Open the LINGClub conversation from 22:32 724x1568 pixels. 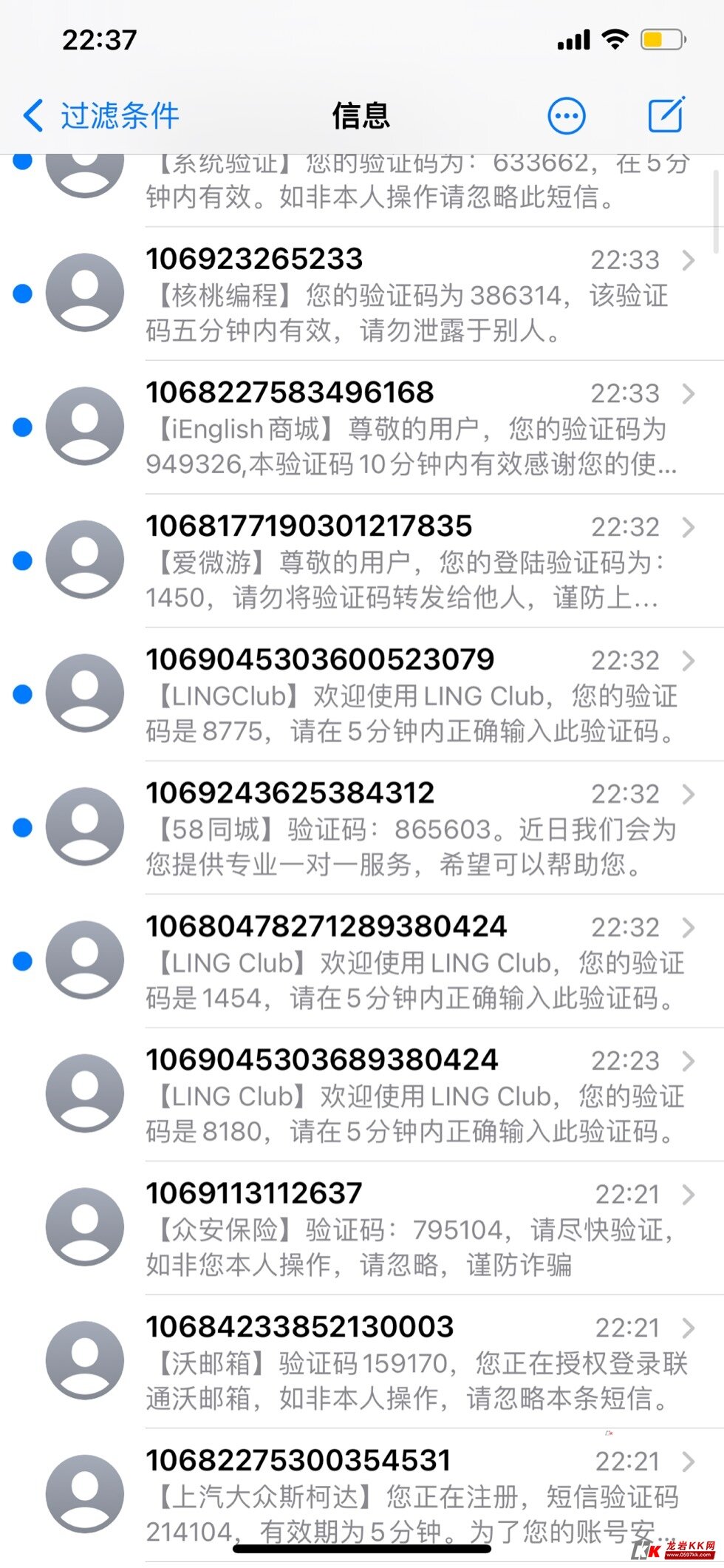369,695
